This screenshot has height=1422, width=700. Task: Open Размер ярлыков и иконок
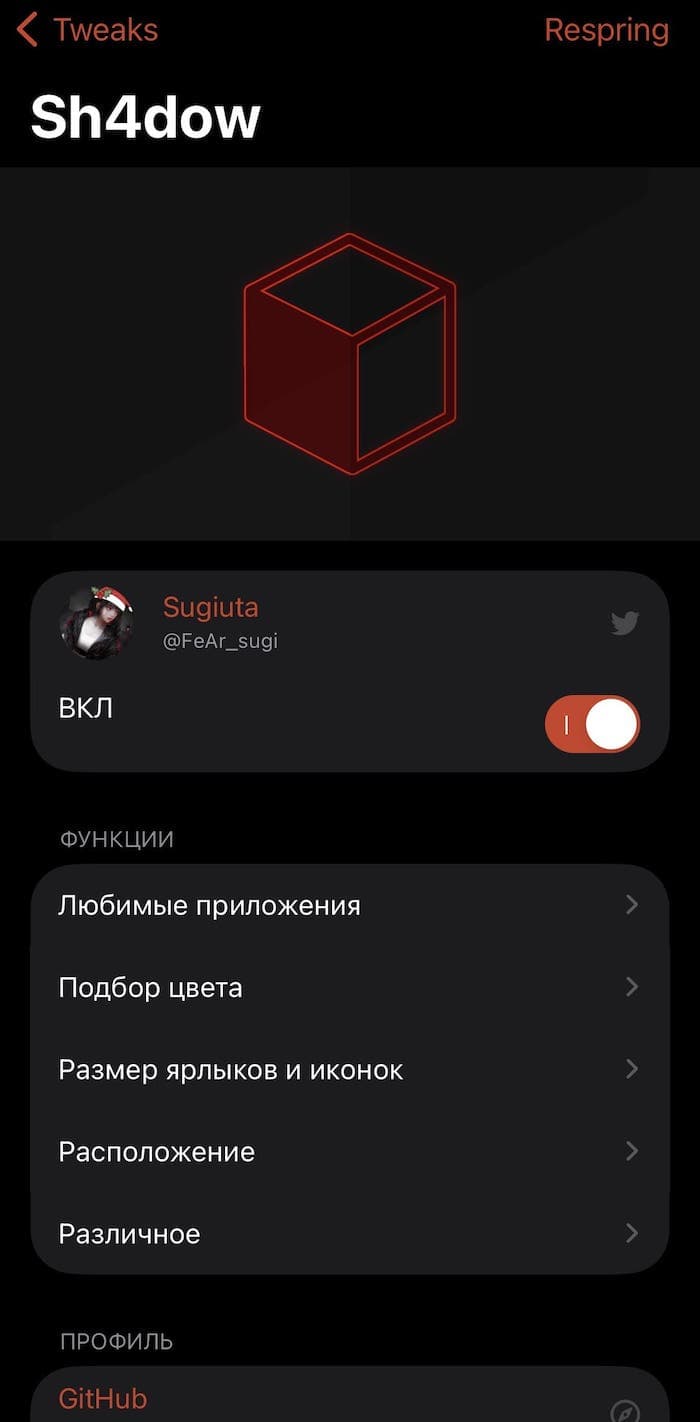coord(349,1070)
